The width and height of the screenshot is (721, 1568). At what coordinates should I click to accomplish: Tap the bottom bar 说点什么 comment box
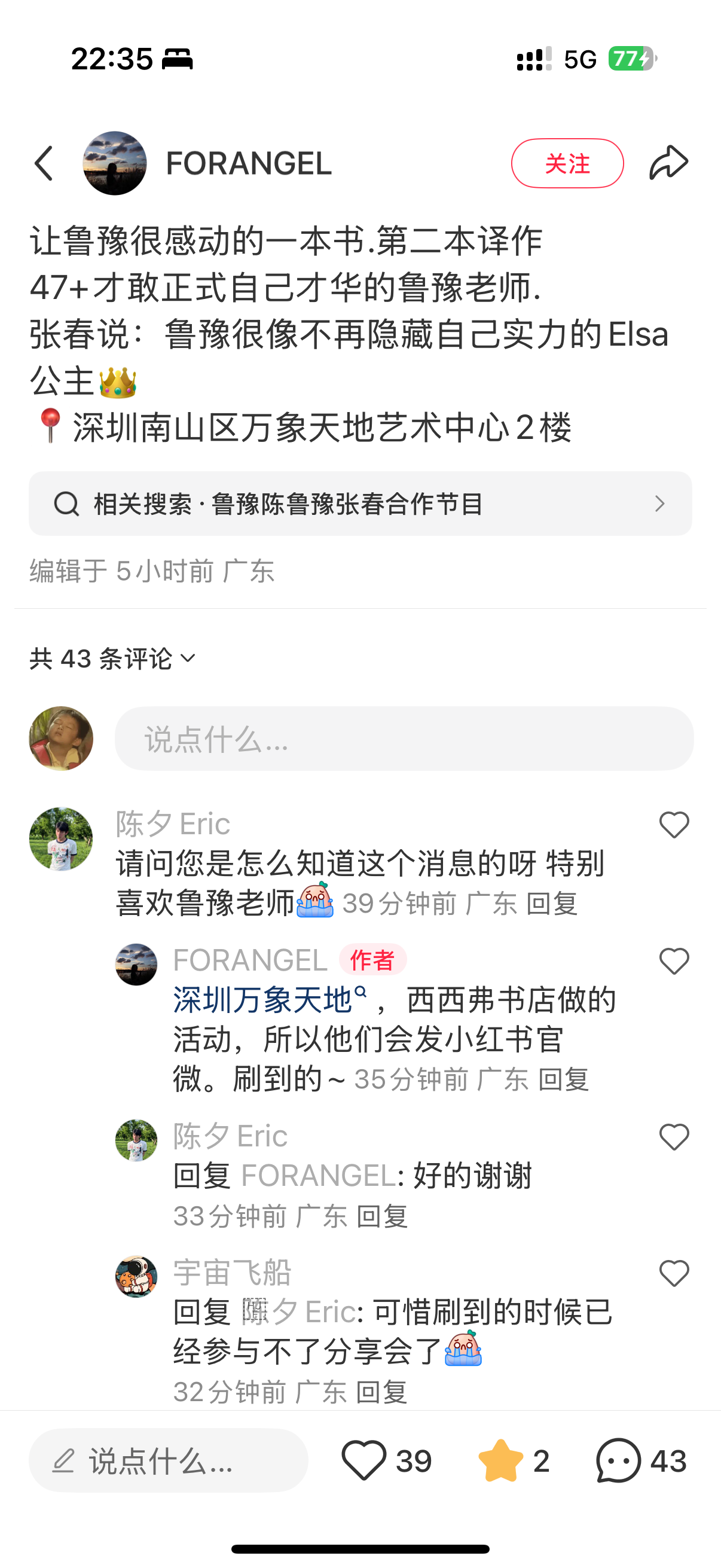click(x=169, y=1460)
